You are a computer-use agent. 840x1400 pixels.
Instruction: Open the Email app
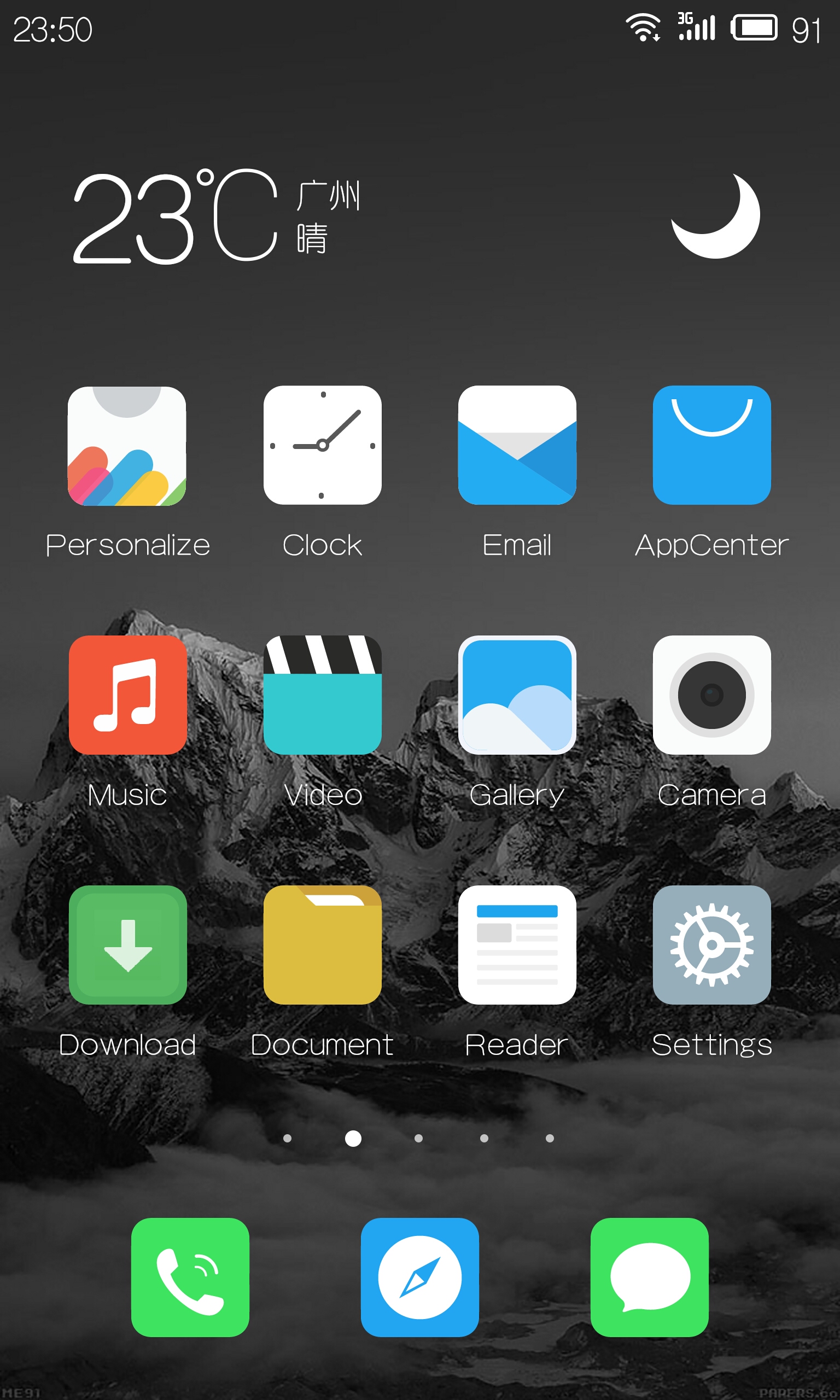click(x=517, y=445)
